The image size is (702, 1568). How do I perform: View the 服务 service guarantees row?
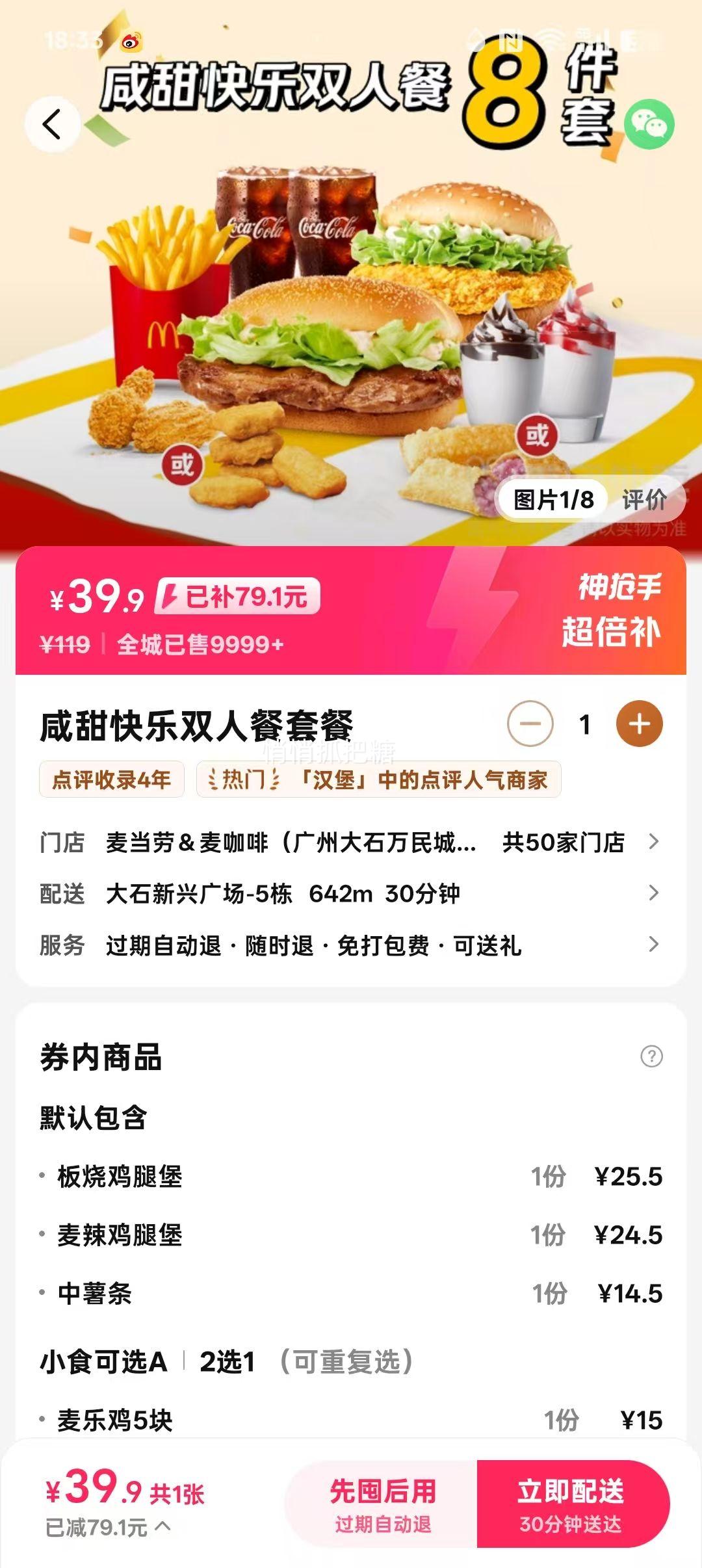click(x=350, y=945)
